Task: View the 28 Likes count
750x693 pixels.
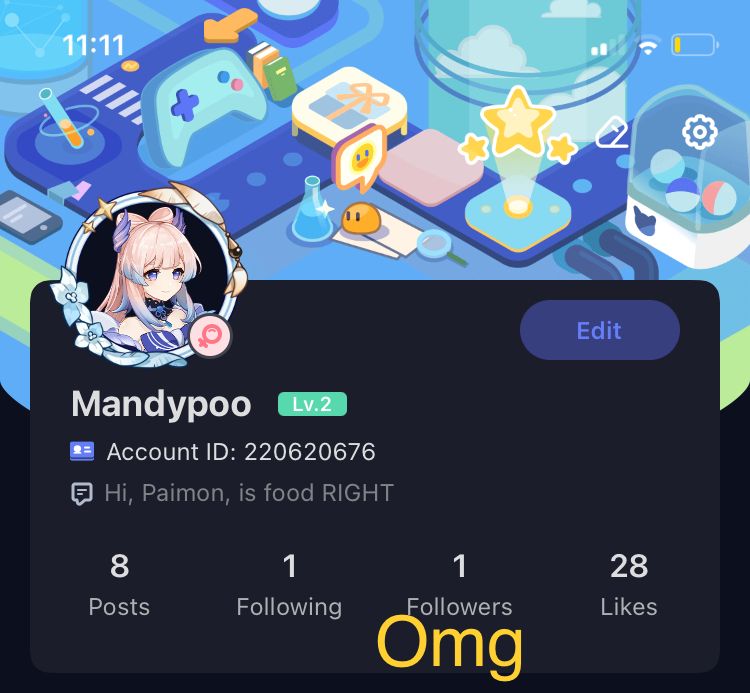Action: (629, 585)
